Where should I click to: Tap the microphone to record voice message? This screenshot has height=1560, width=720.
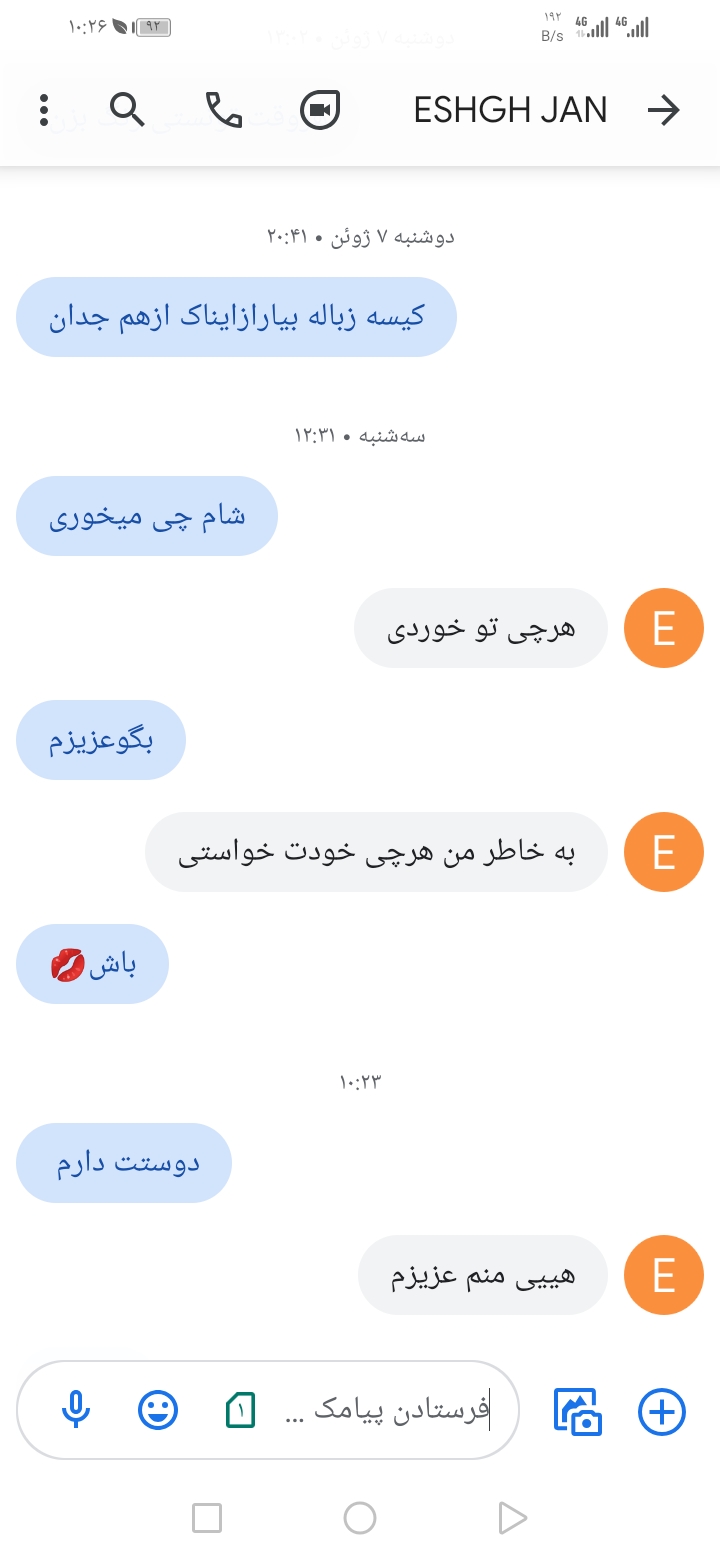tap(76, 1411)
